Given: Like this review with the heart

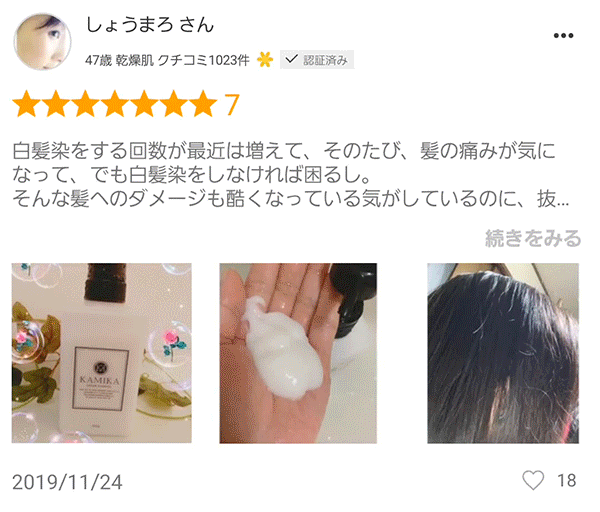Looking at the screenshot, I should (533, 480).
